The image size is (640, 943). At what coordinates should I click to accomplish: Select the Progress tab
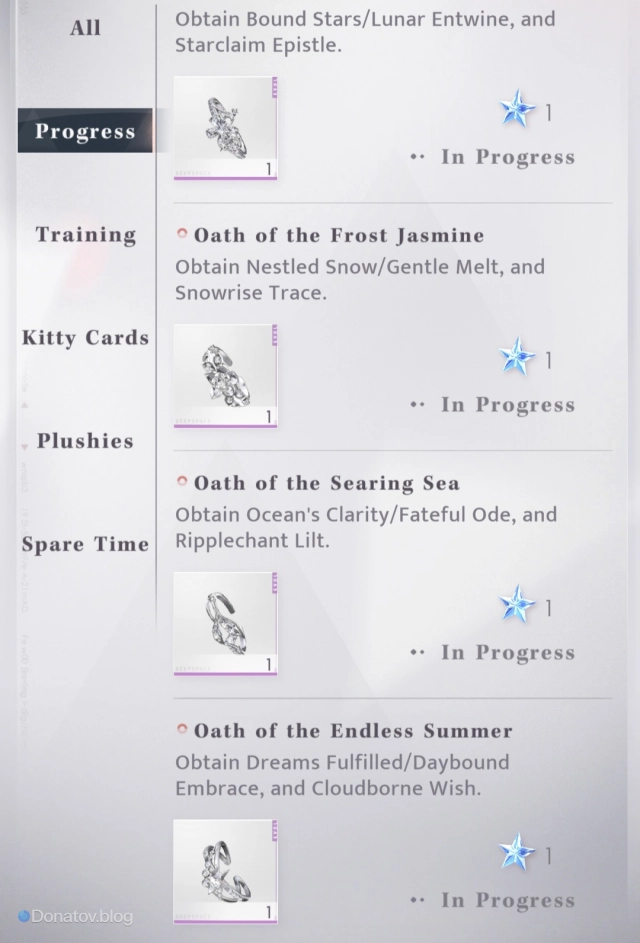[x=85, y=131]
